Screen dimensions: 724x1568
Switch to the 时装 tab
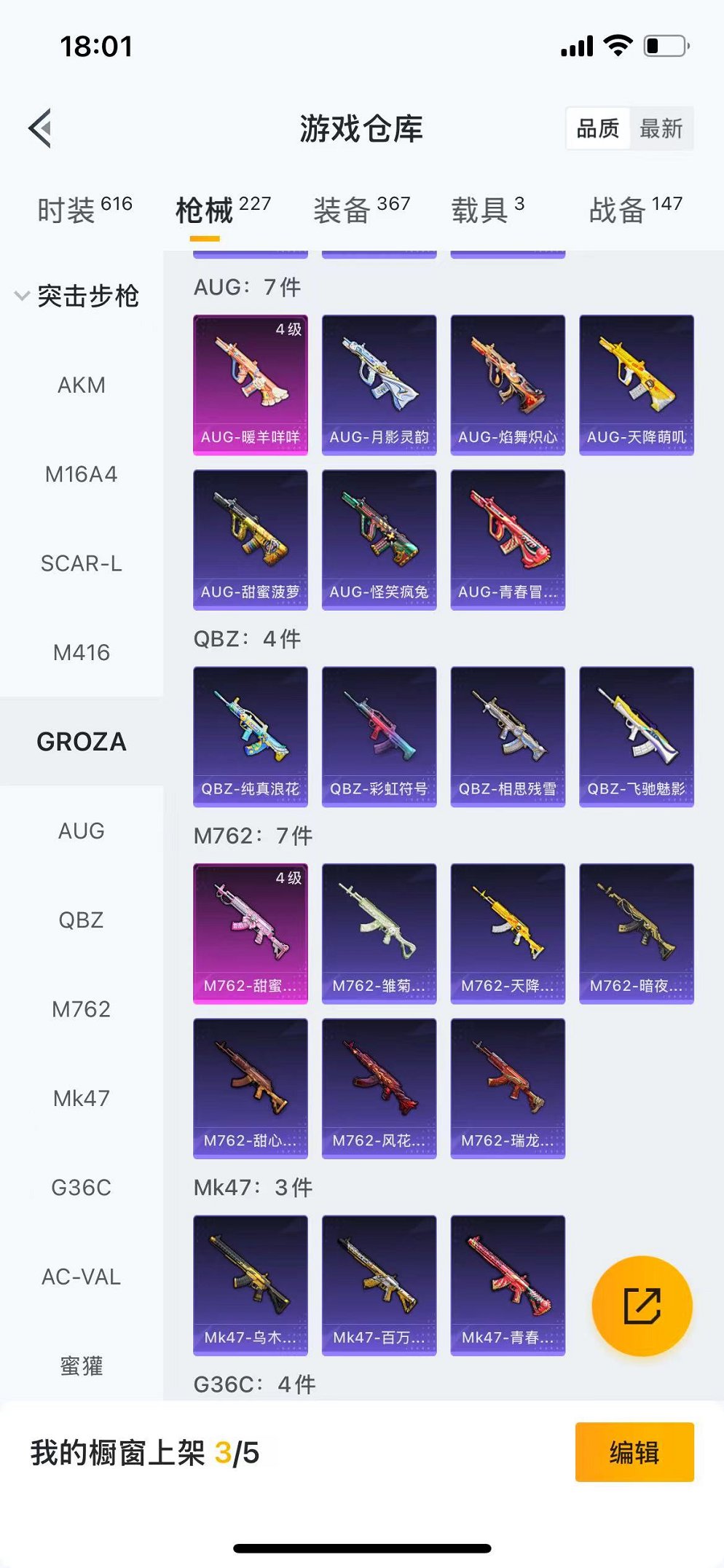click(84, 210)
